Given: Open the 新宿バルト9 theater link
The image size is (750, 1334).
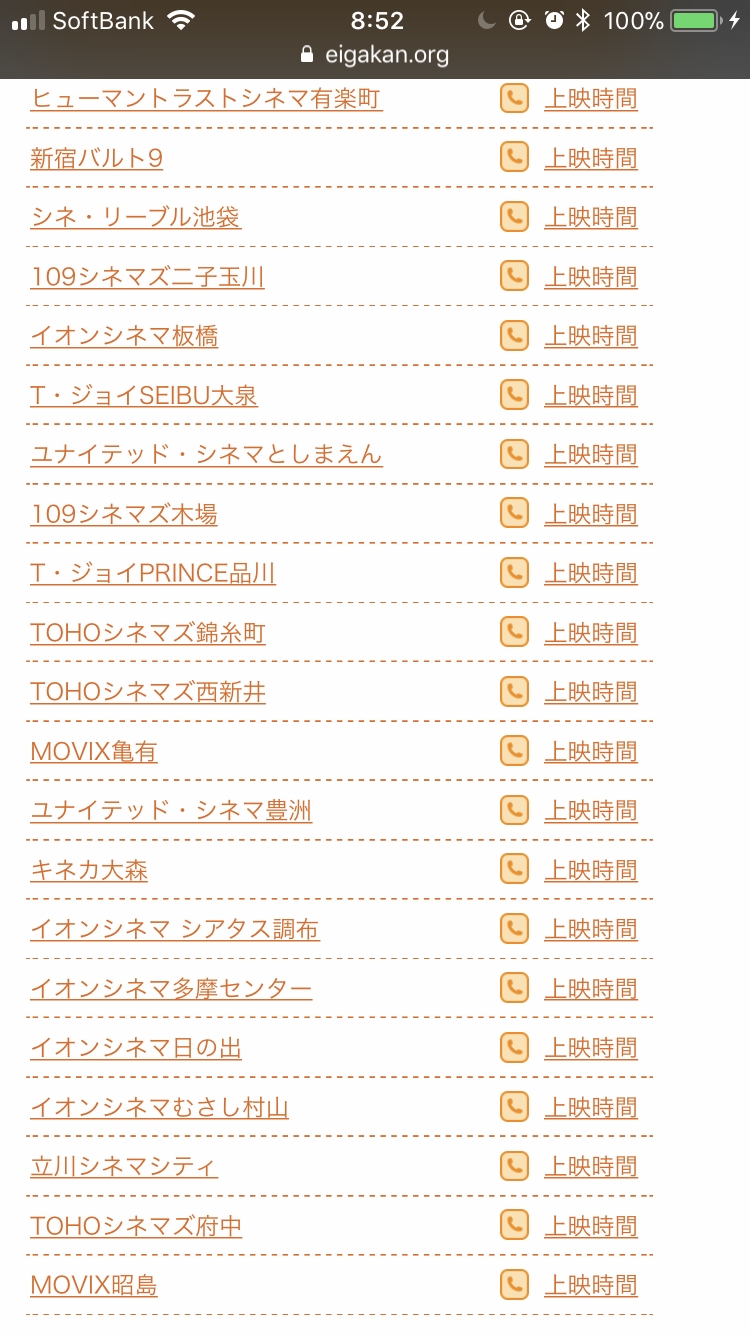Looking at the screenshot, I should pos(97,158).
